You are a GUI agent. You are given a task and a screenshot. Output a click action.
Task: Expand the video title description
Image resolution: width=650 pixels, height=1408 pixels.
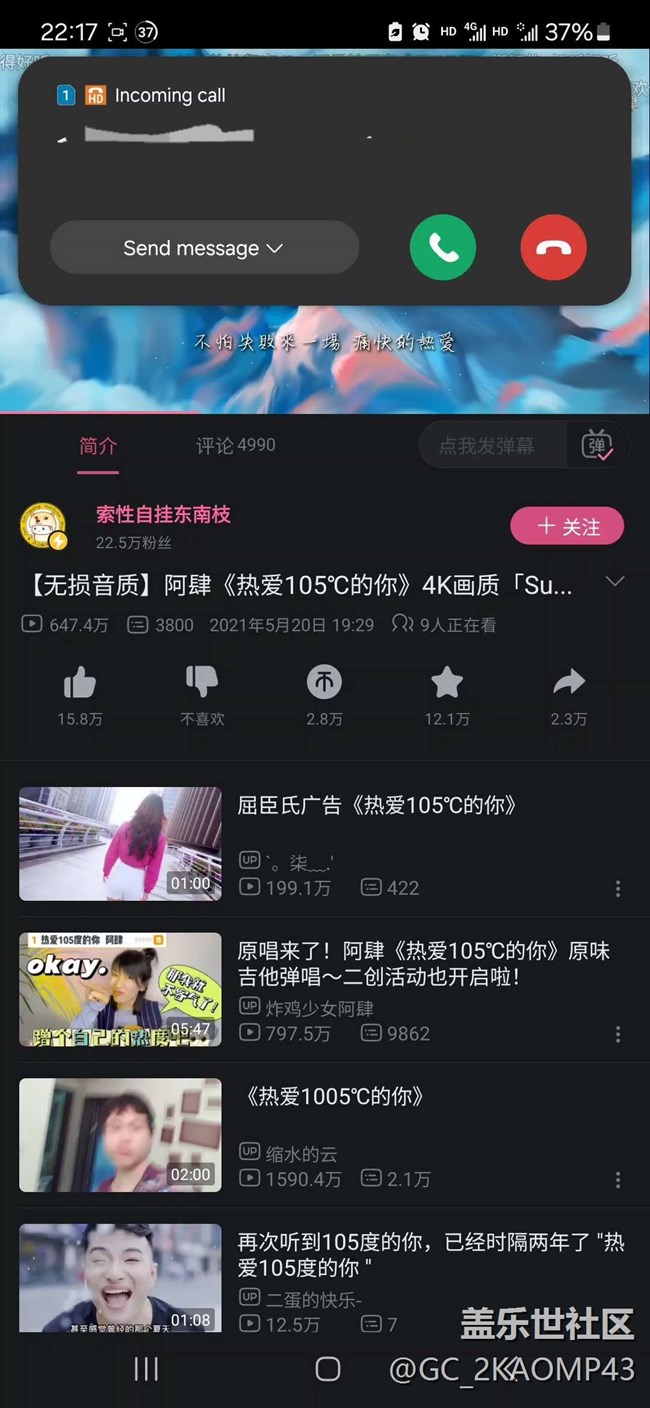[x=615, y=582]
